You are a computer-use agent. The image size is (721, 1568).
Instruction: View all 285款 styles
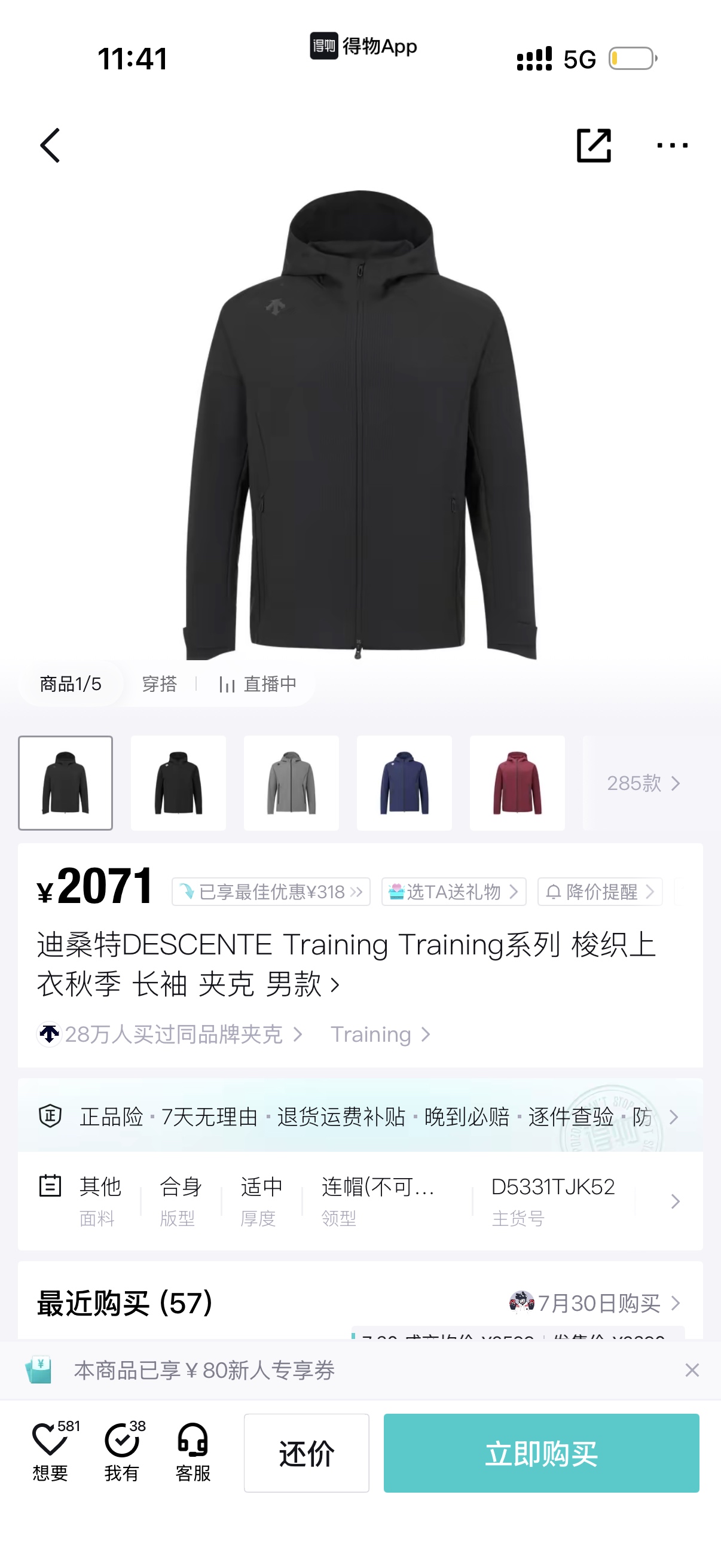coord(643,783)
